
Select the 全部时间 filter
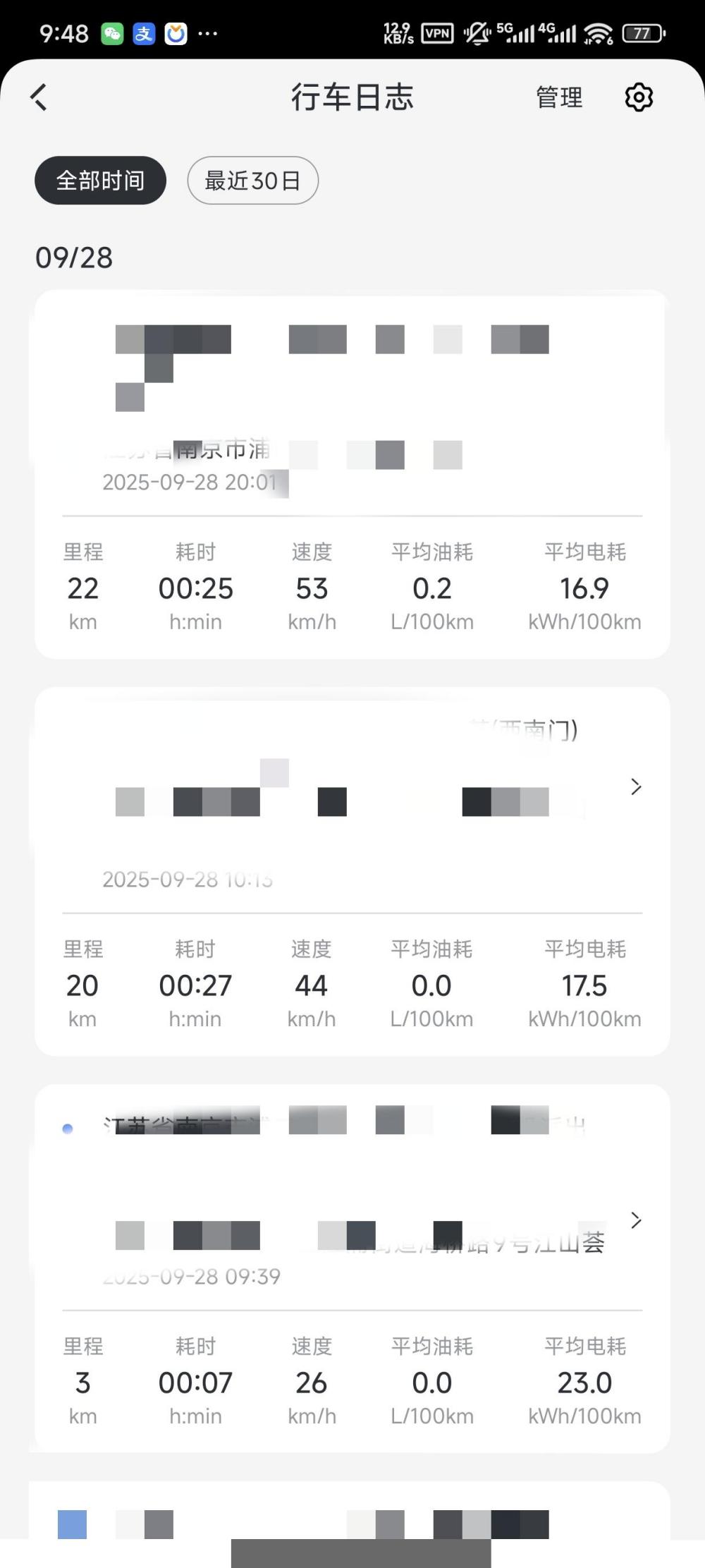coord(100,181)
